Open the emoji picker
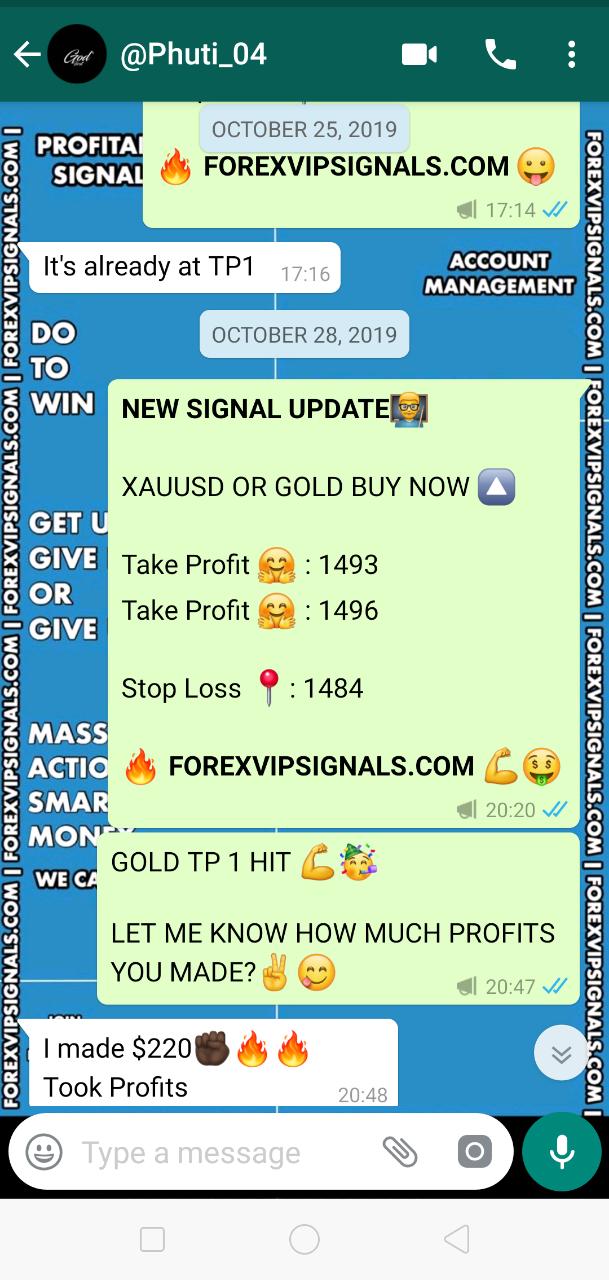The height and width of the screenshot is (1280, 609). click(x=44, y=1152)
